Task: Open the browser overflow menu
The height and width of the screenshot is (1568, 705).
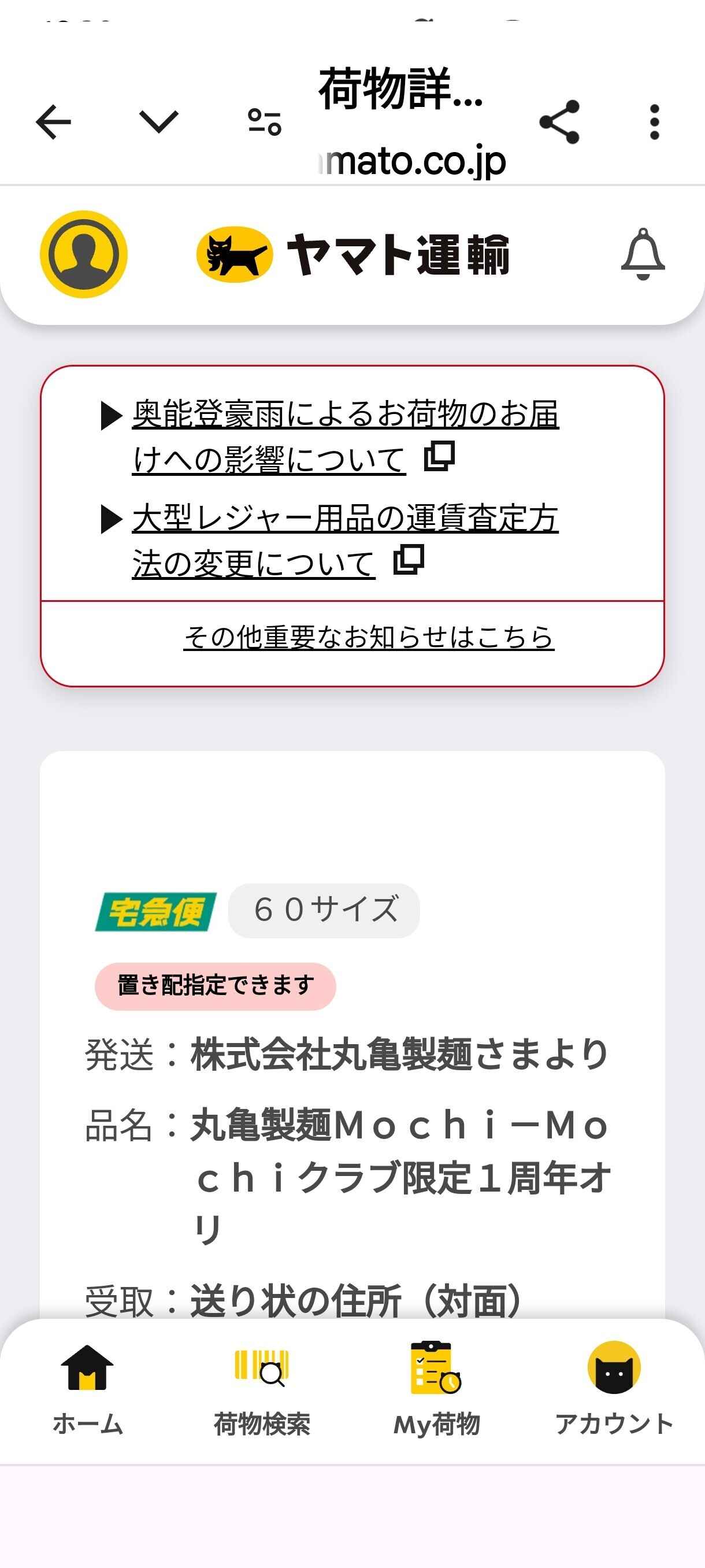Action: coord(655,122)
